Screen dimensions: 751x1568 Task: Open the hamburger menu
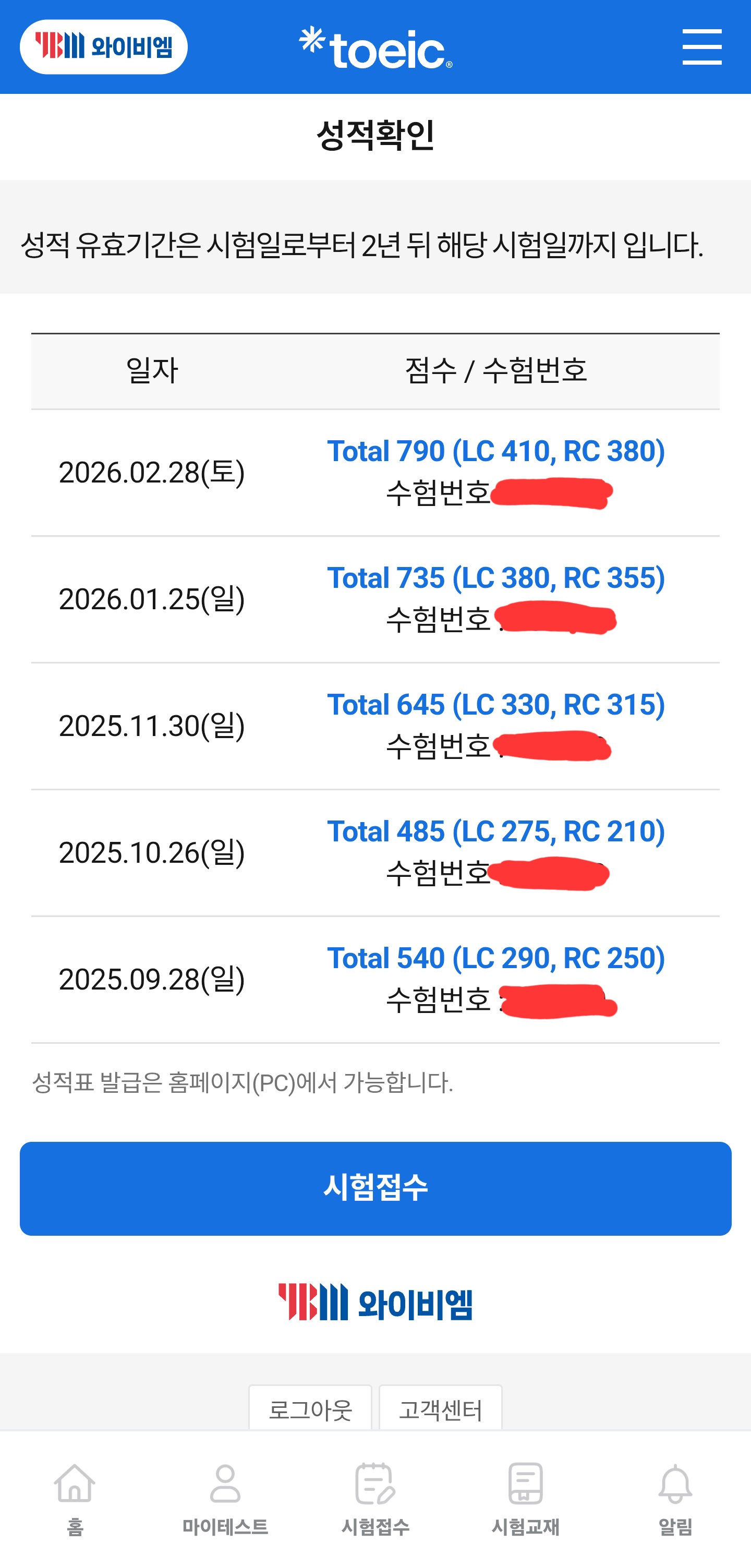pyautogui.click(x=701, y=47)
